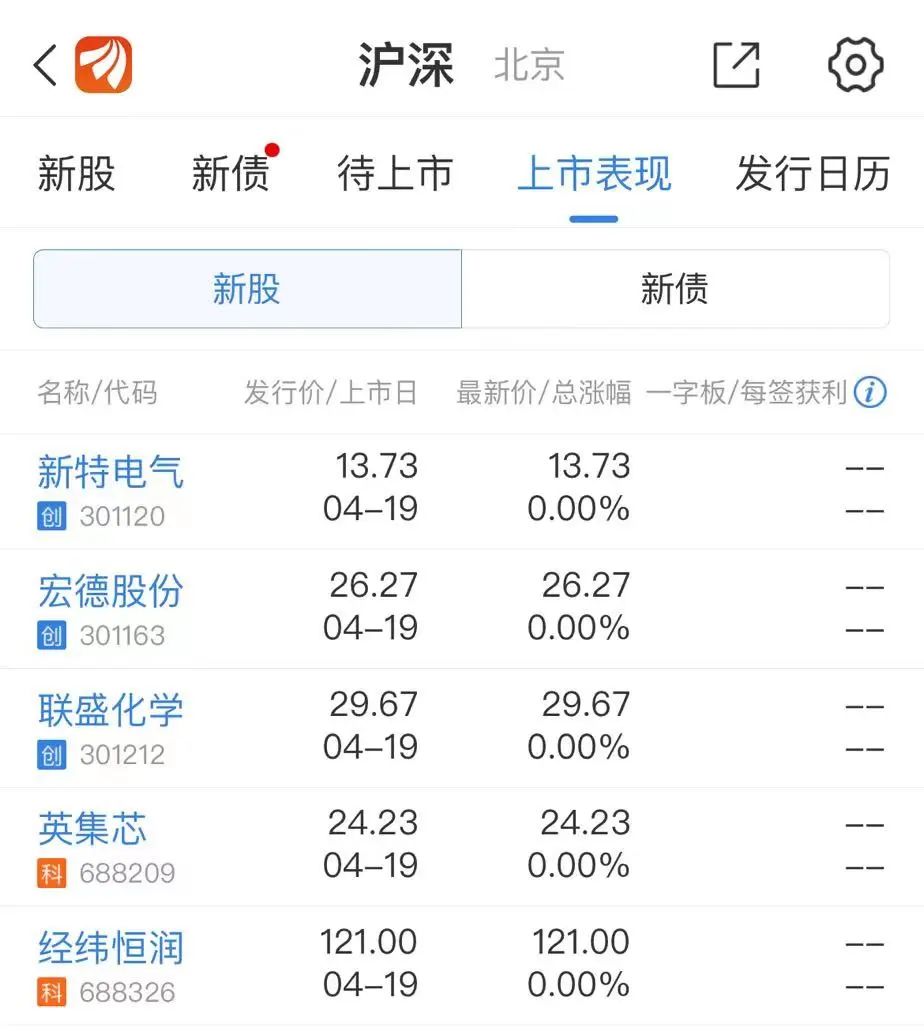Click the 科 badge next to 英集芯
This screenshot has width=924, height=1031.
coord(51,872)
